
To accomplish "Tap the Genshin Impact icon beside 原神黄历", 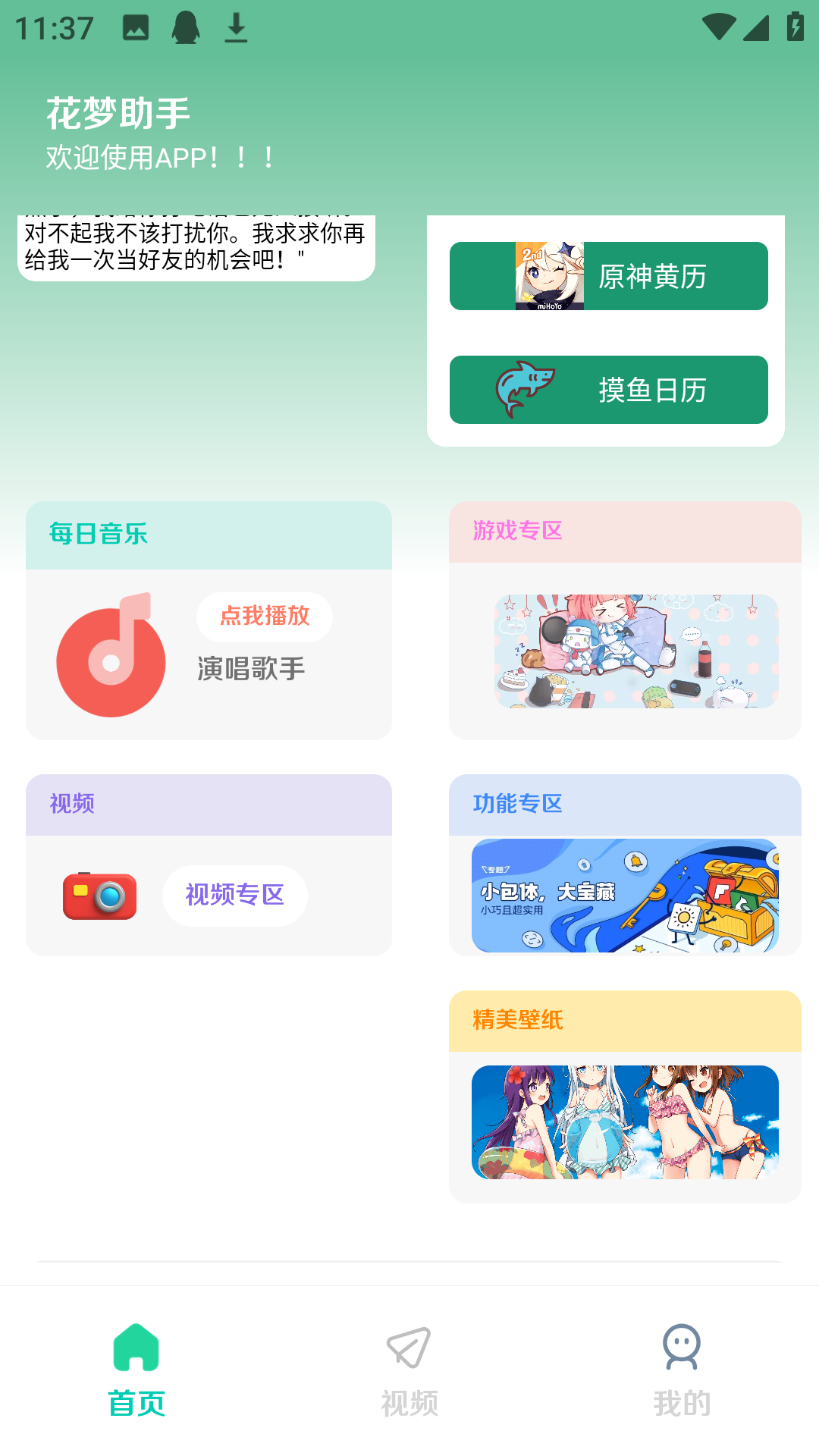I will [x=548, y=276].
